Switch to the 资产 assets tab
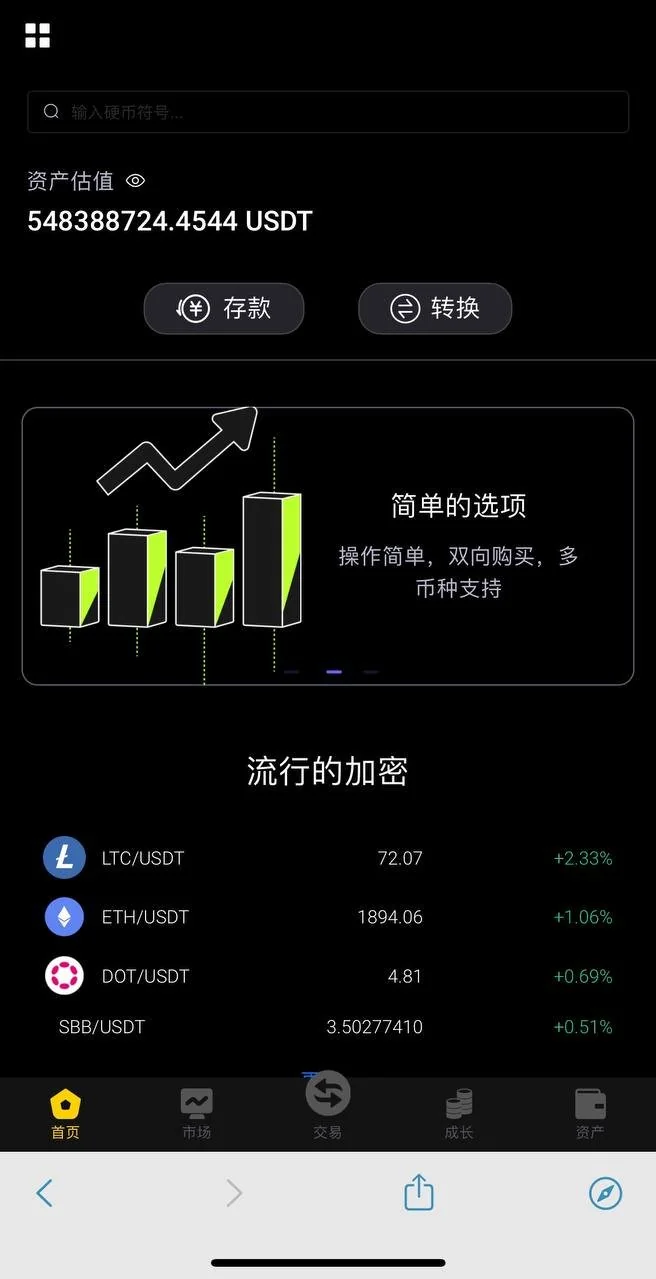 pos(590,1114)
